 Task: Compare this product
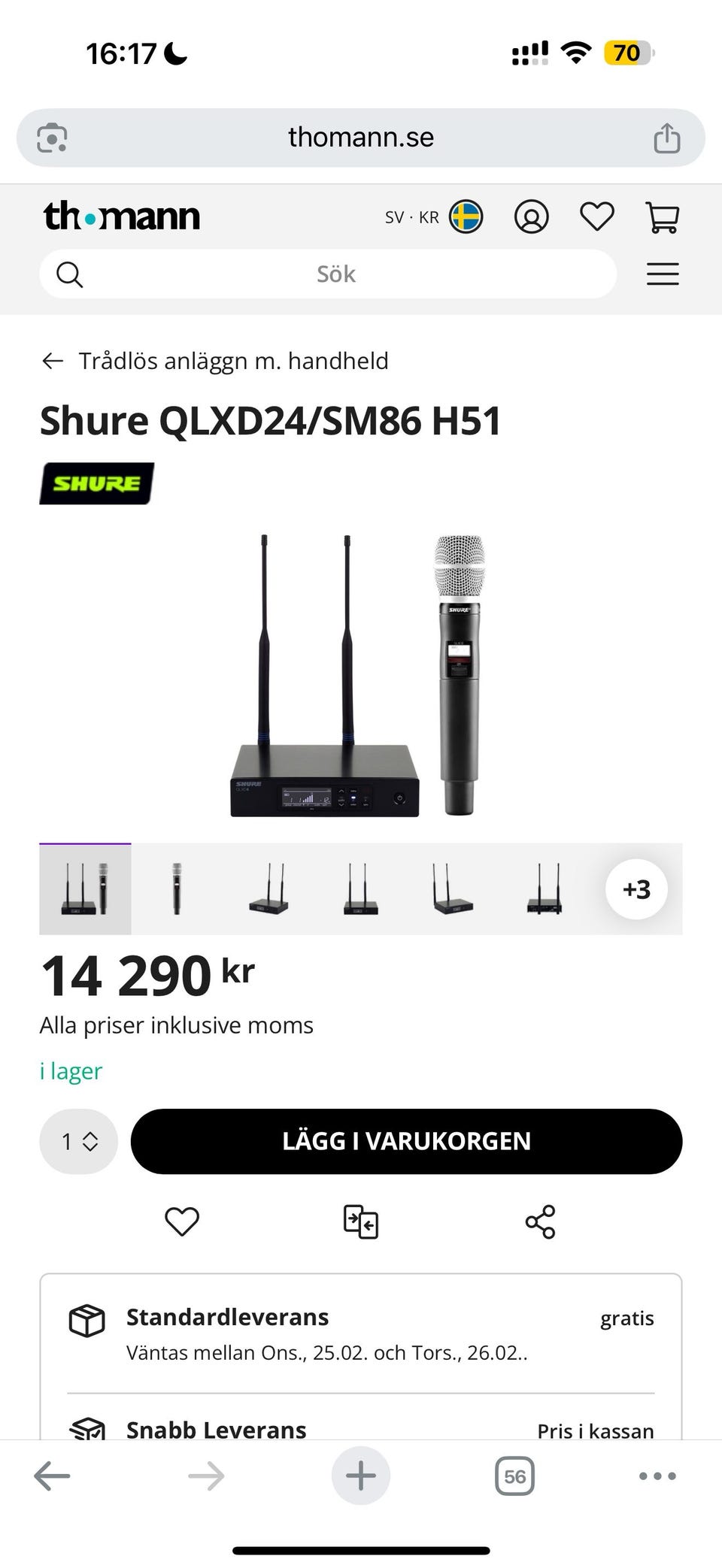click(x=361, y=1221)
